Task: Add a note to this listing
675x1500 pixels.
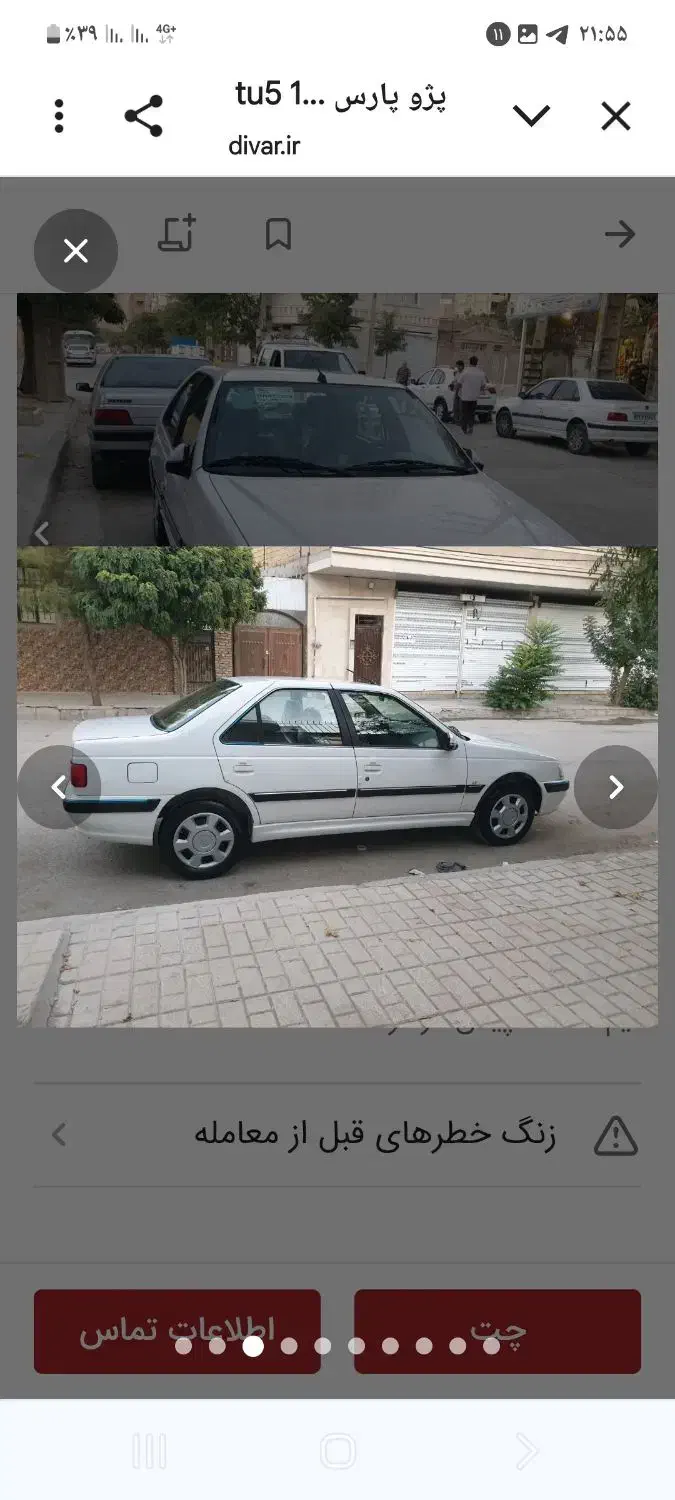Action: click(177, 235)
